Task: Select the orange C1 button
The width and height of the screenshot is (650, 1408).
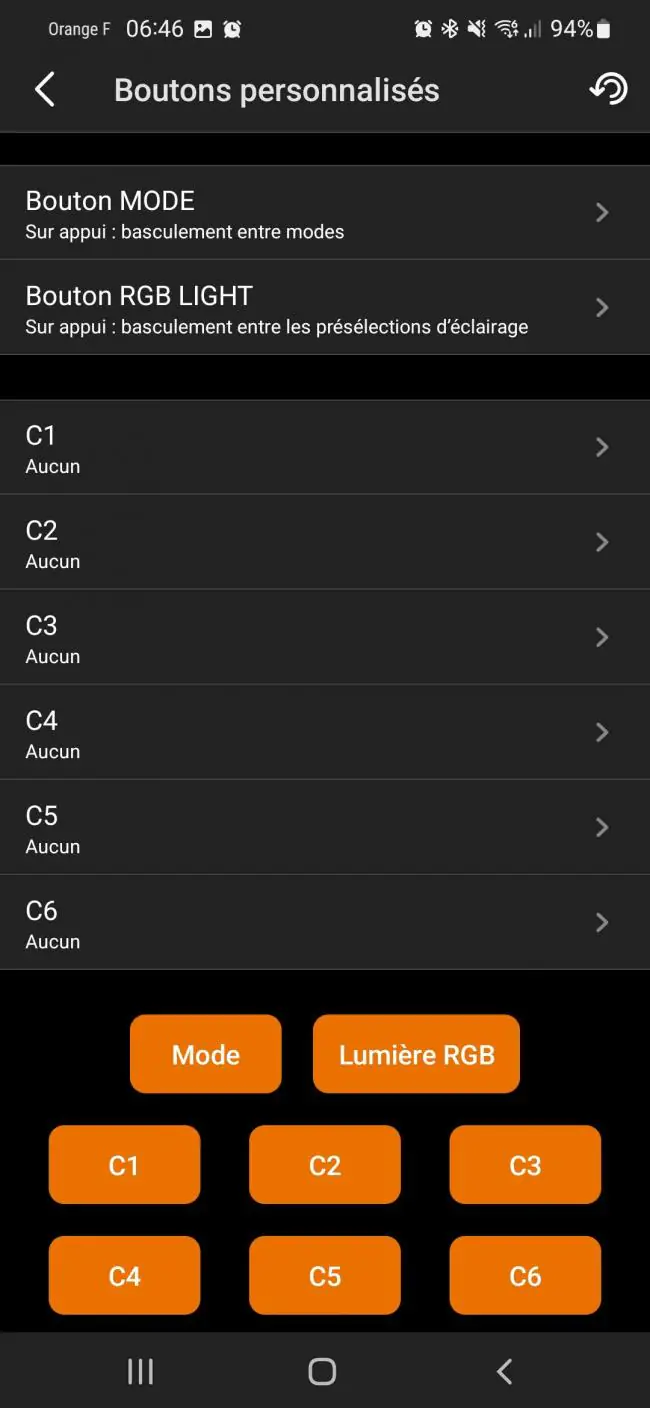Action: (x=124, y=1165)
